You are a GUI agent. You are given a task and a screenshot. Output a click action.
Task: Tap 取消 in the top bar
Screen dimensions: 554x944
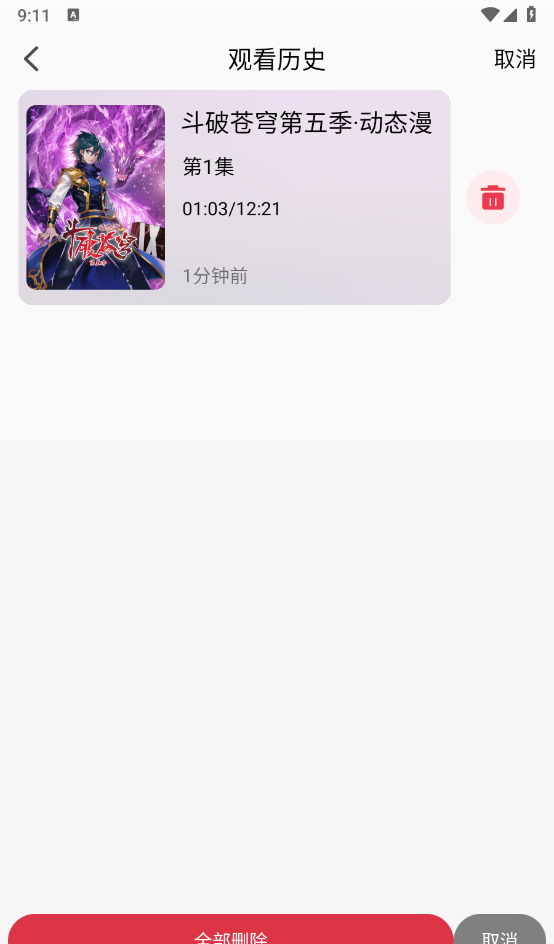coord(515,59)
